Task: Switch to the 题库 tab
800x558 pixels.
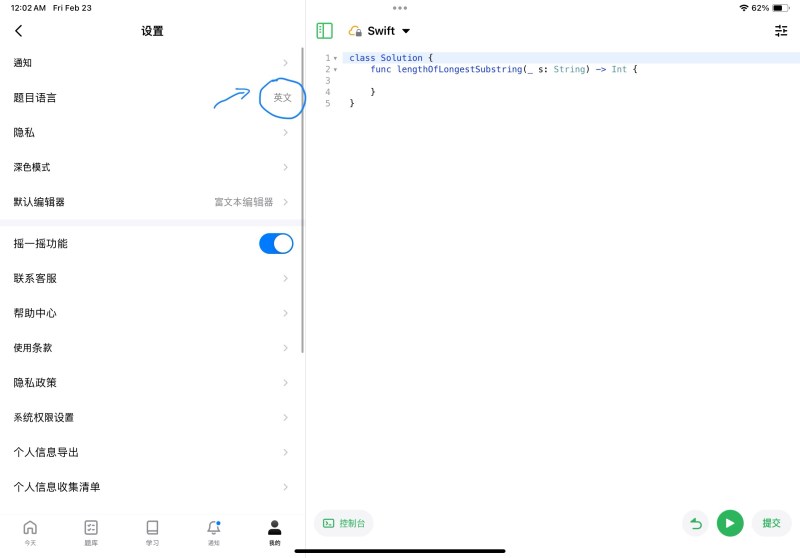Action: point(91,531)
